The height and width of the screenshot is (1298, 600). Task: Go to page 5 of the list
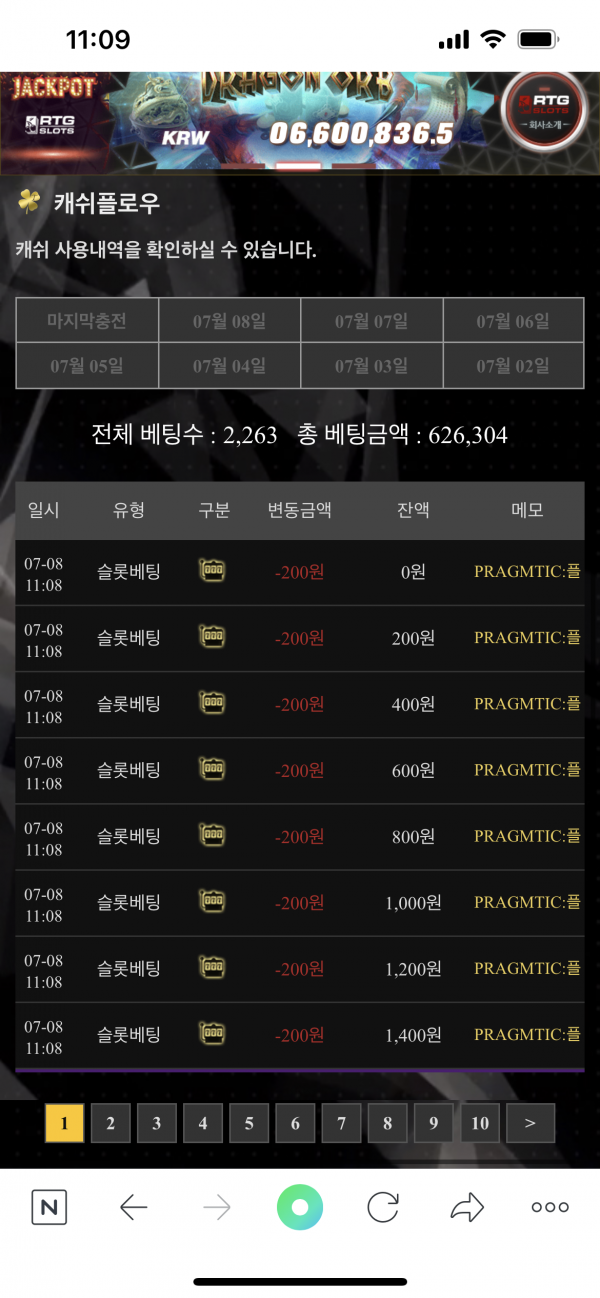point(249,1123)
